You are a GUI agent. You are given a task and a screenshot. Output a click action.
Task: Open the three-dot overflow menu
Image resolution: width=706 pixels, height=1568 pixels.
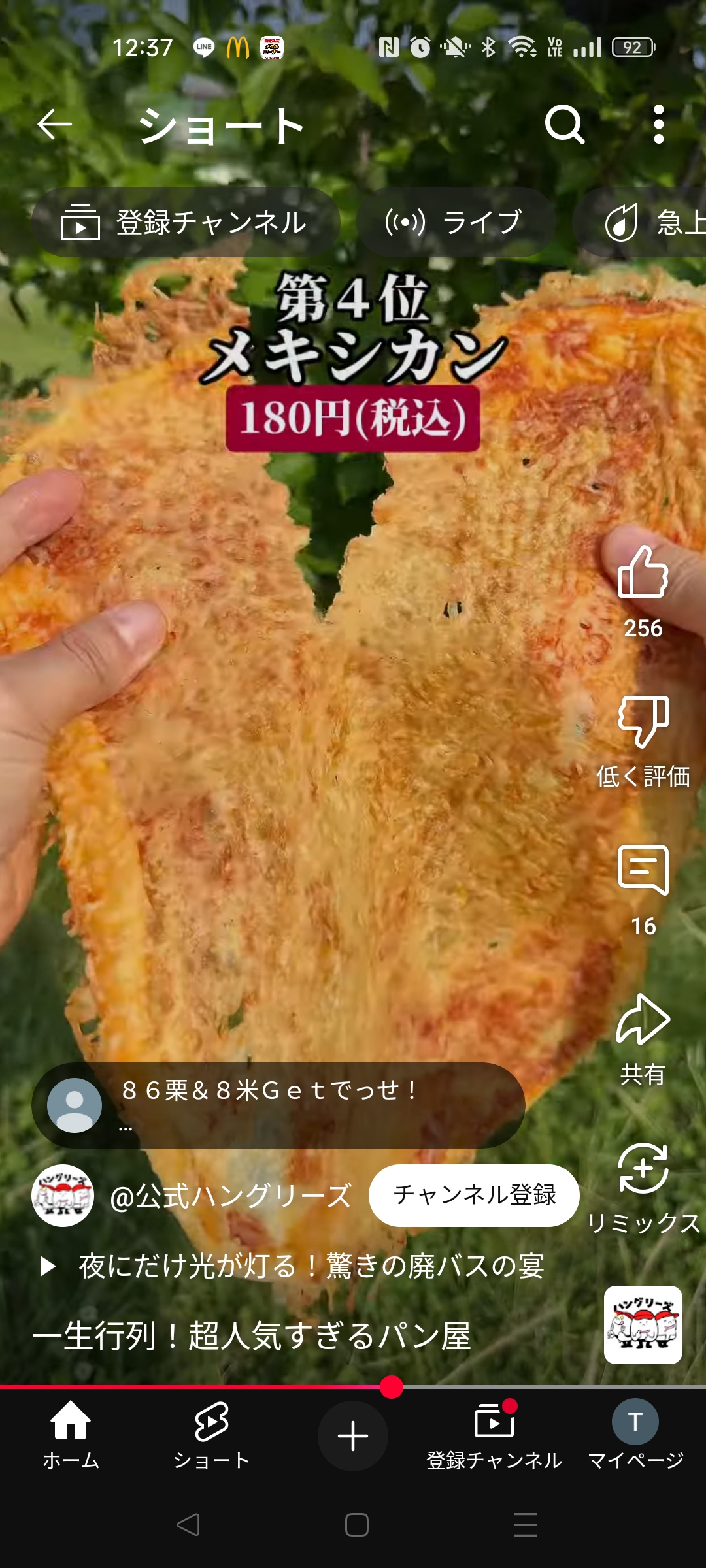click(659, 124)
